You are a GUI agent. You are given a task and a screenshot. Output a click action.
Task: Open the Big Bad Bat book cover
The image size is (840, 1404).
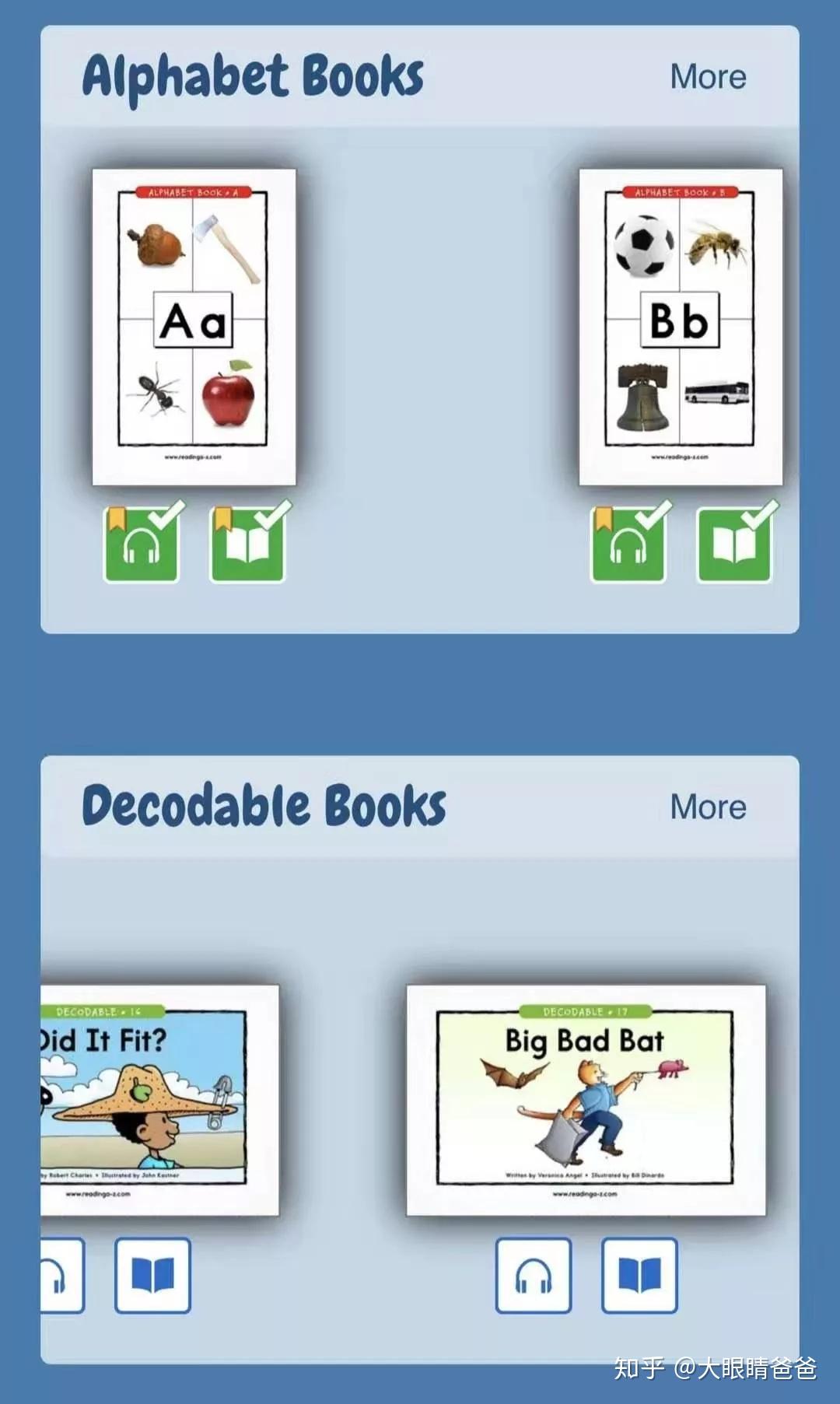586,1099
